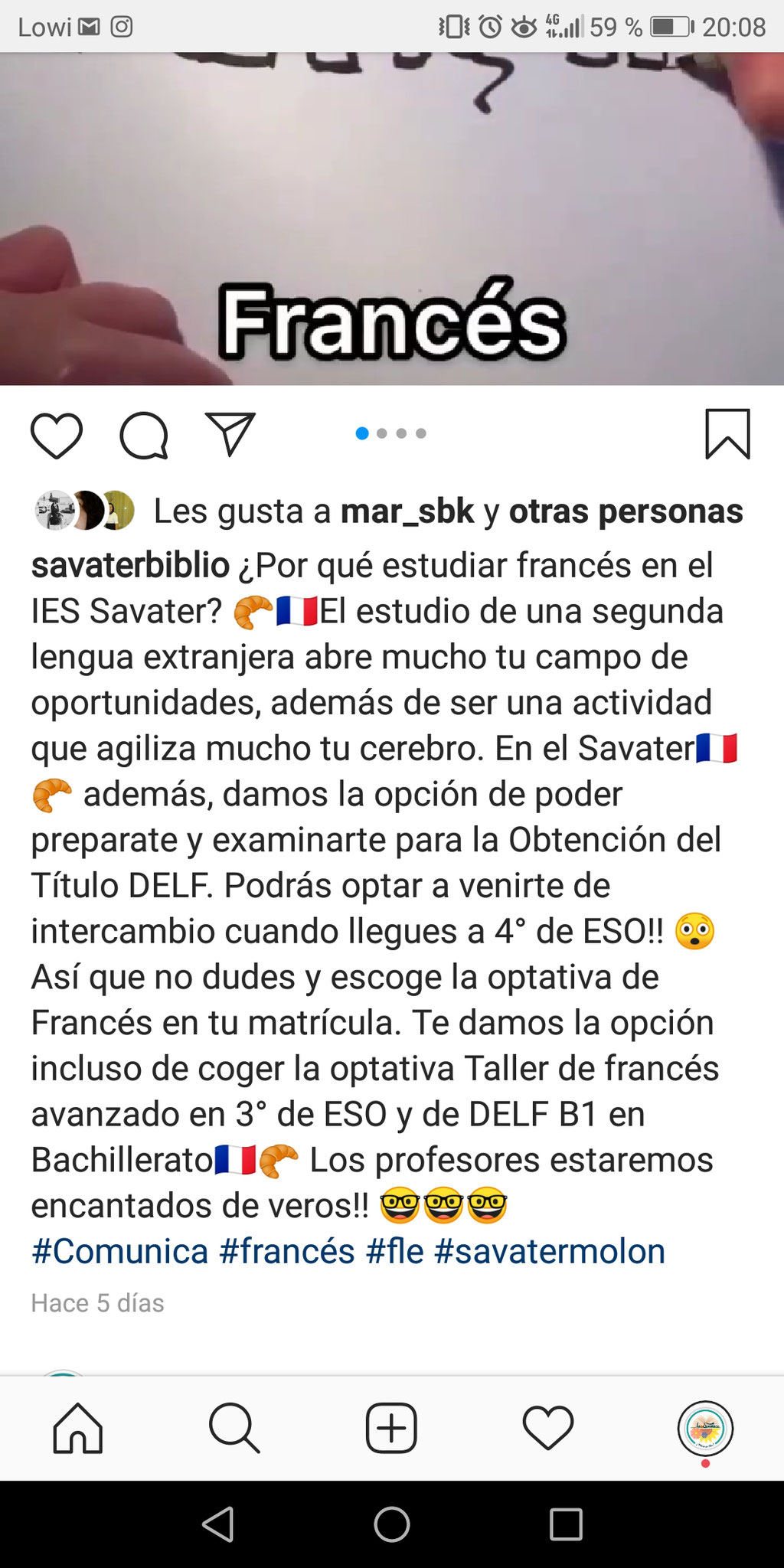Create a new post with plus button
784x1568 pixels.
tap(391, 1428)
